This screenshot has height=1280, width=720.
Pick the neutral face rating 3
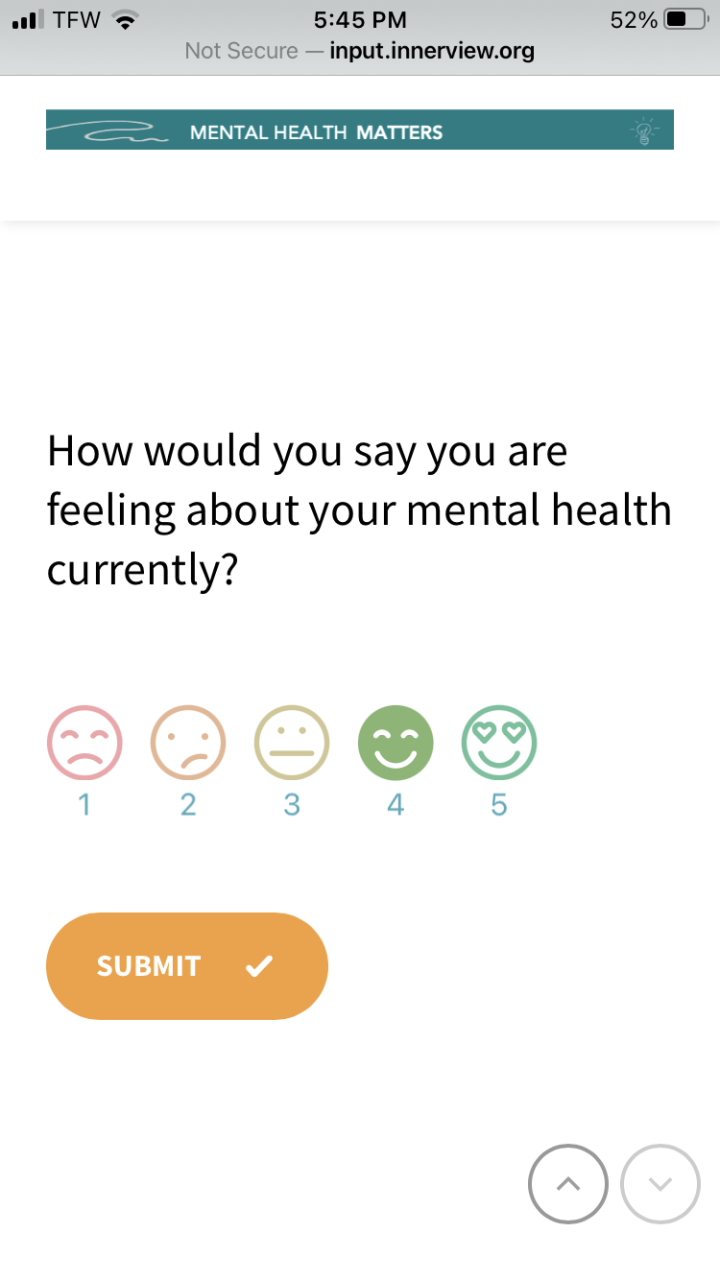tap(292, 743)
